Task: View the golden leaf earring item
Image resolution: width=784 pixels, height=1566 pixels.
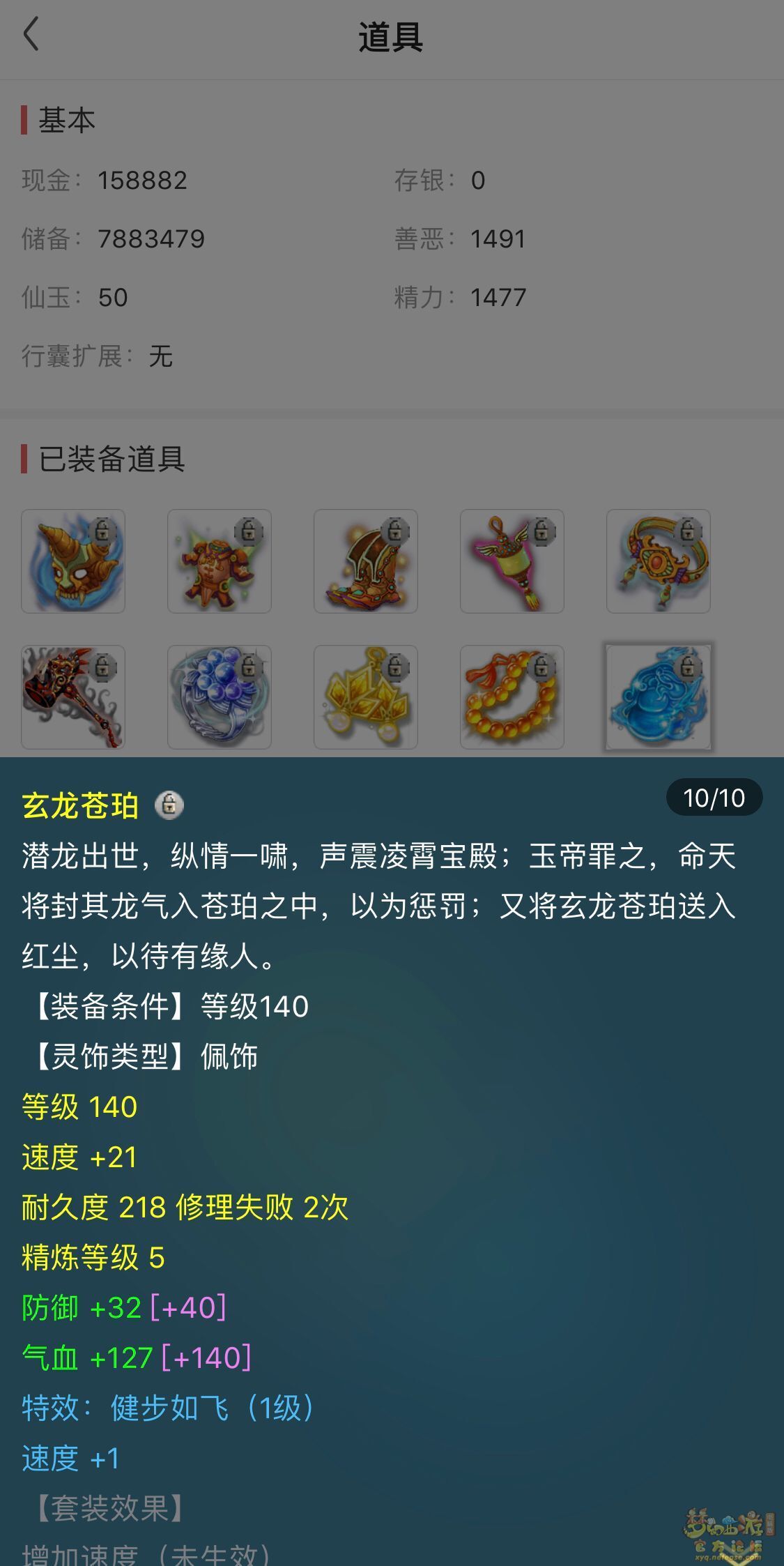Action: 366,697
